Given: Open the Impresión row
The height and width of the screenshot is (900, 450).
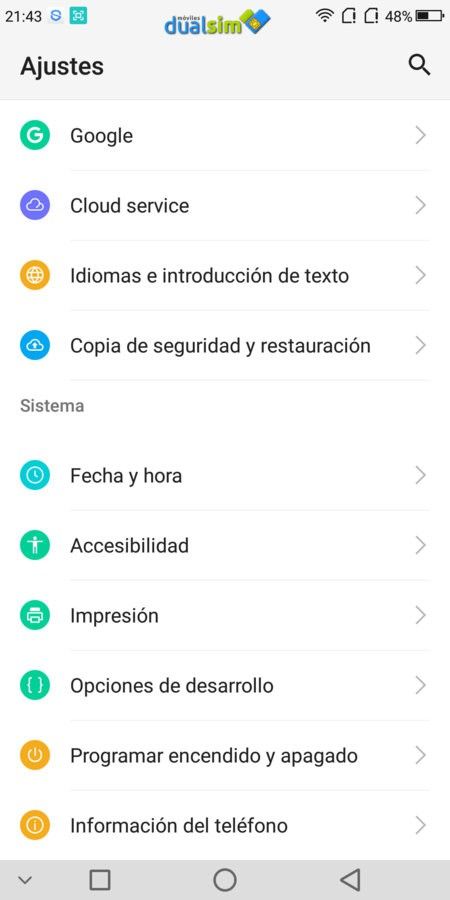Looking at the screenshot, I should (x=225, y=615).
